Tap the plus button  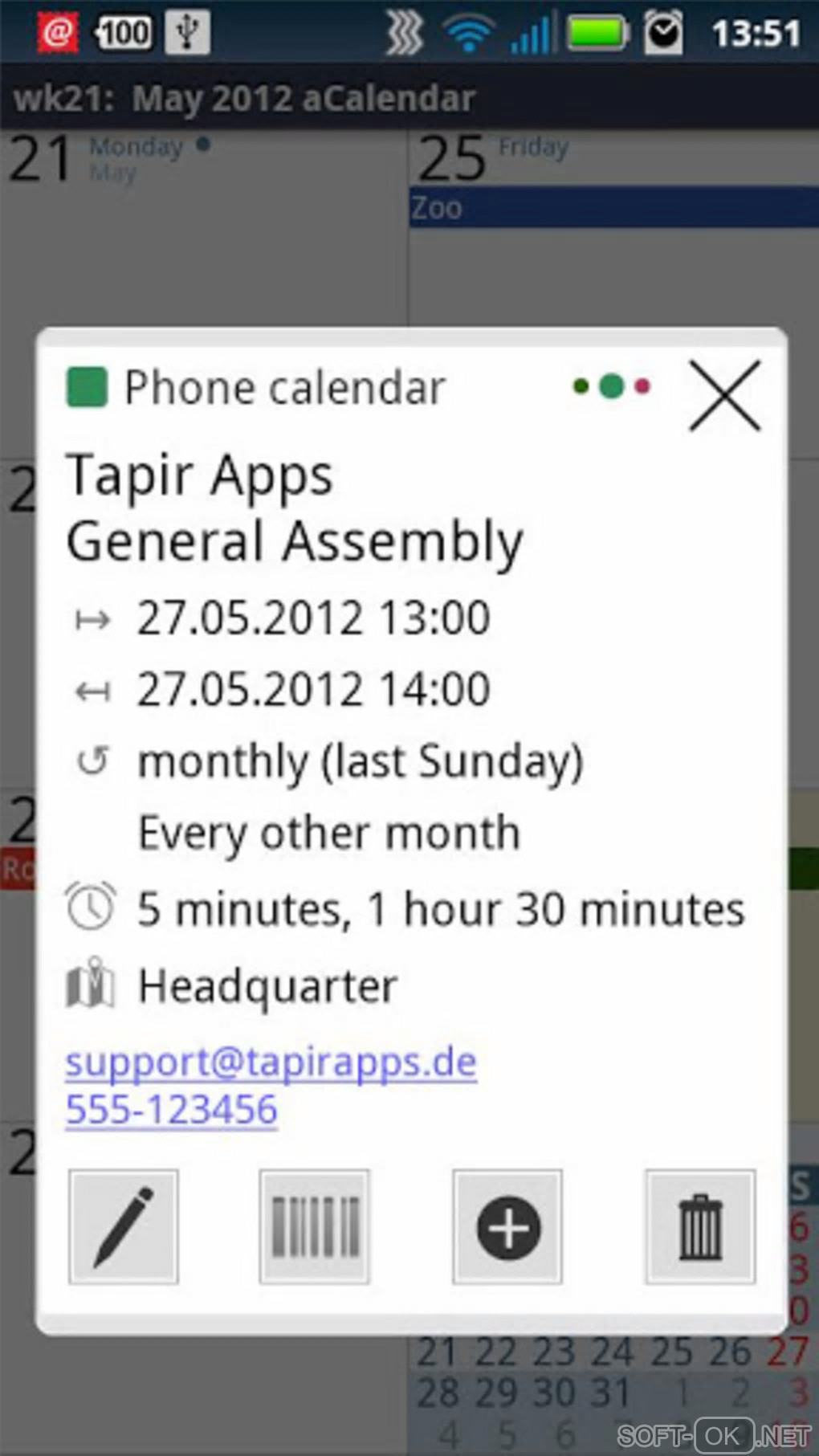(x=507, y=1226)
